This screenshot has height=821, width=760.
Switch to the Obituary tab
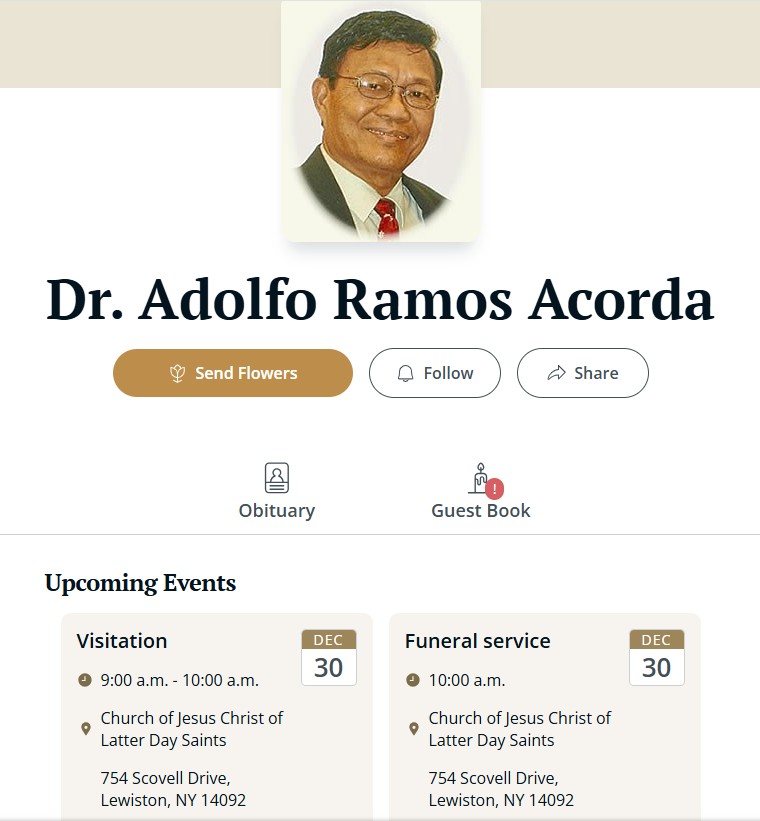(x=277, y=492)
